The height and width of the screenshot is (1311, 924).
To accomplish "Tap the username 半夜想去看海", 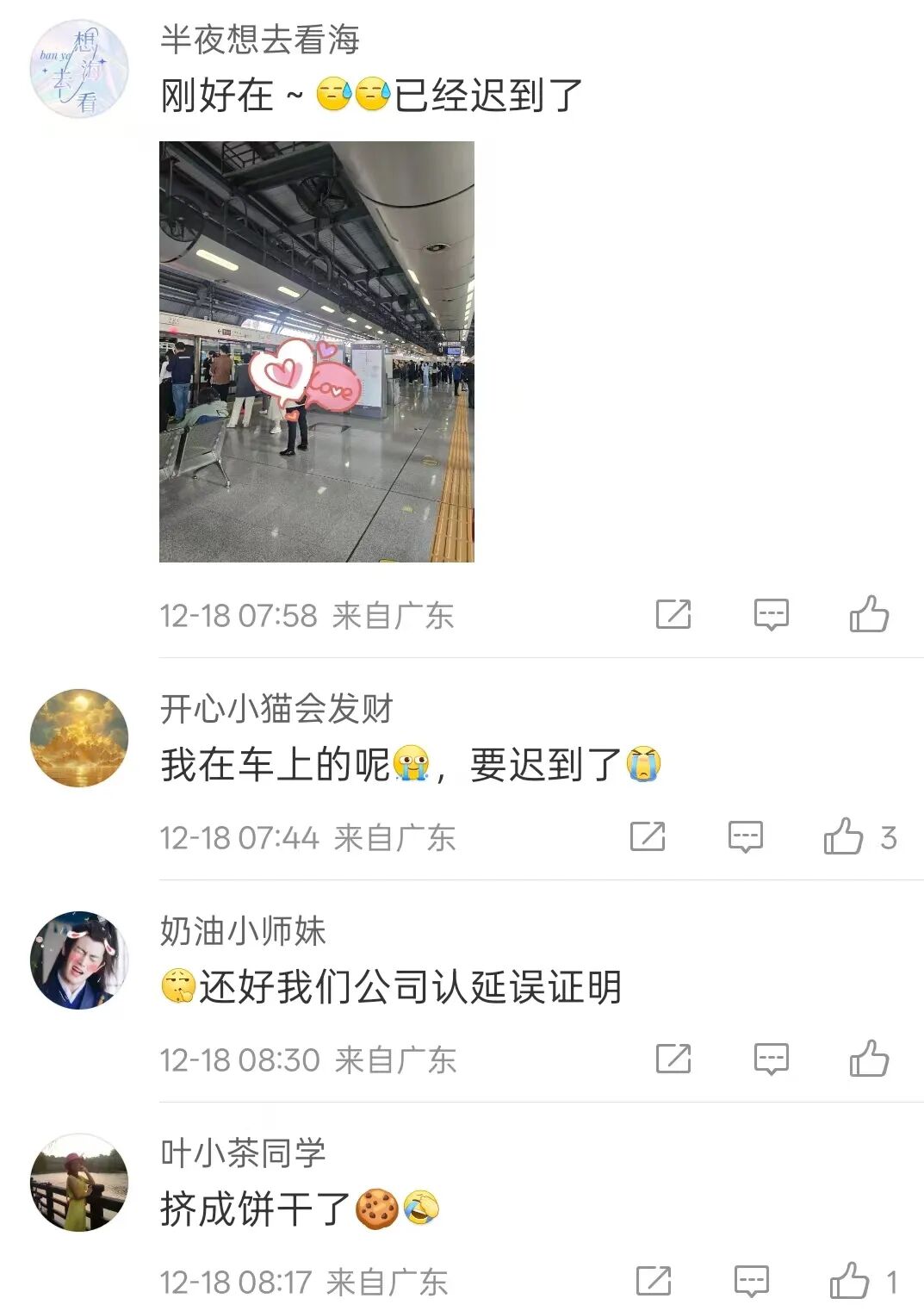I will pos(260,40).
